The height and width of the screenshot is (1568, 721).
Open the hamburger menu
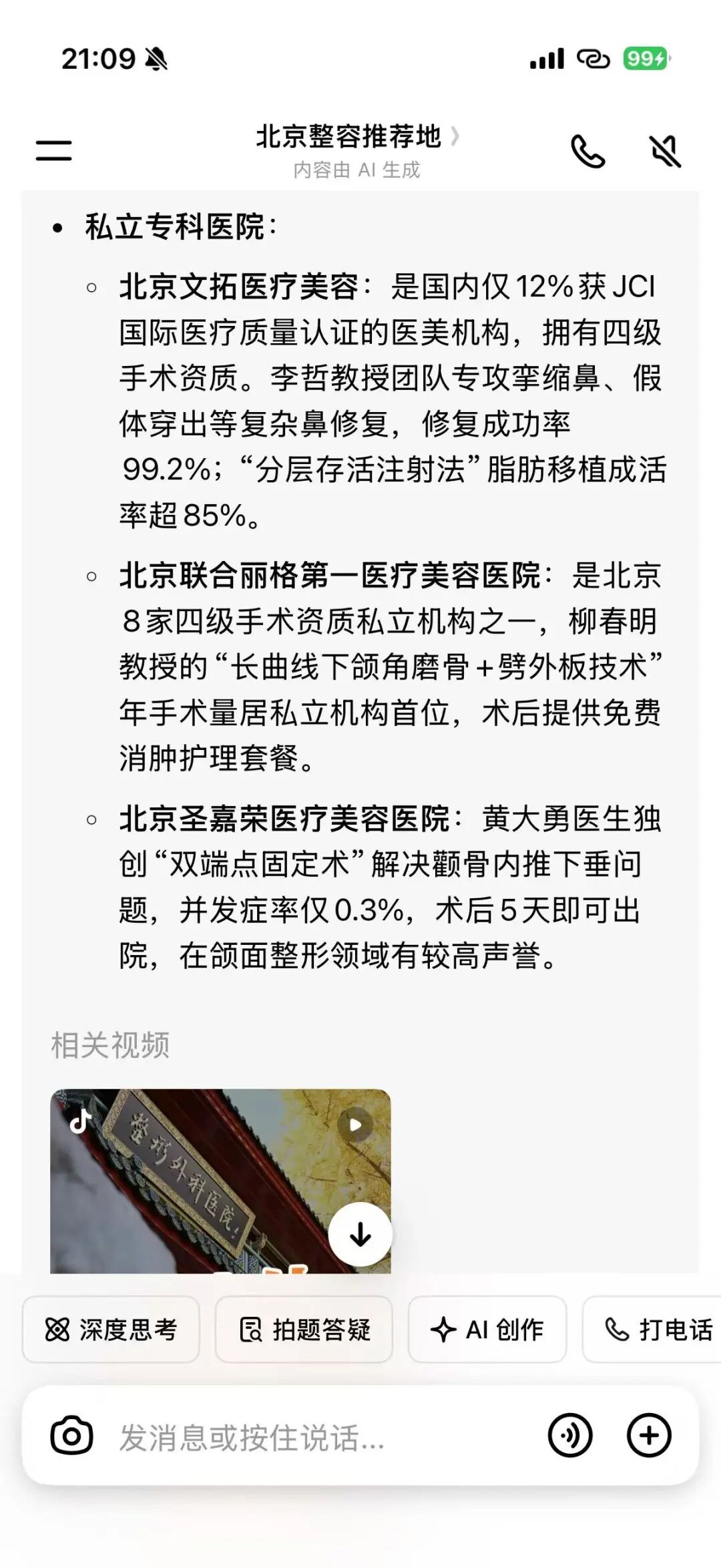53,150
